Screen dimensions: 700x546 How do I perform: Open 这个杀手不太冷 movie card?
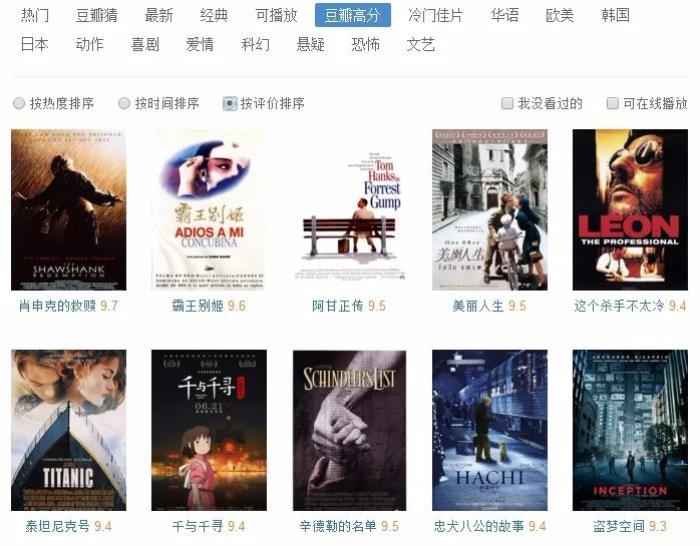[x=629, y=210]
